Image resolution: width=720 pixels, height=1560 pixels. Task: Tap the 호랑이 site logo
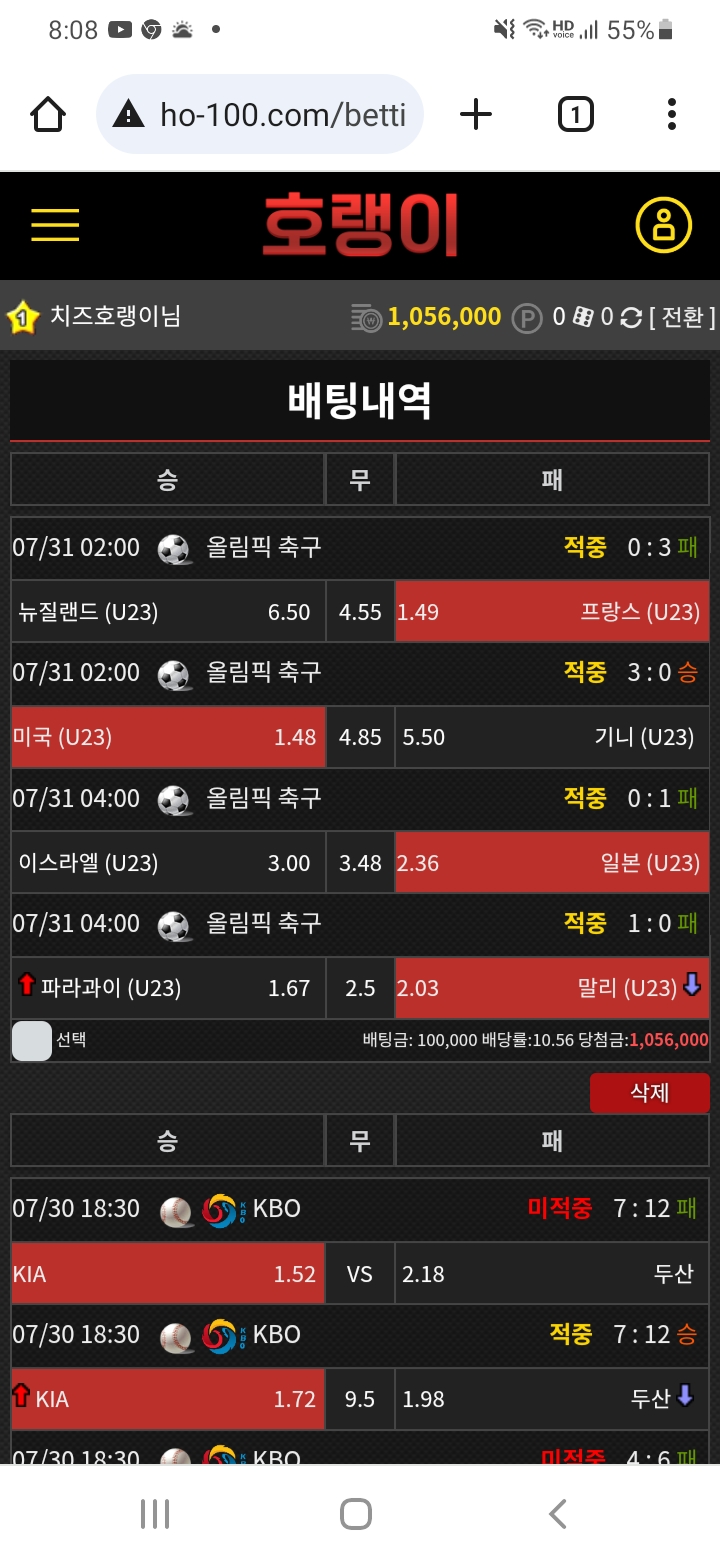click(x=360, y=226)
